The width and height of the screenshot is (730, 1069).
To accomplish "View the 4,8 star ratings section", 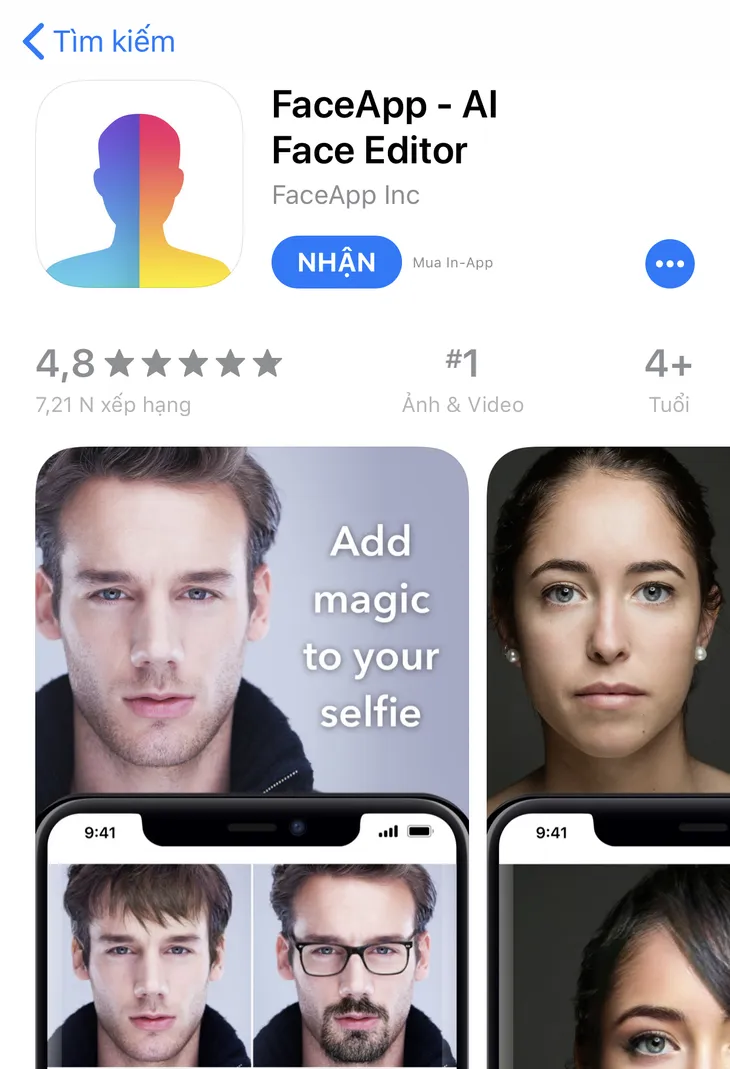I will point(158,378).
